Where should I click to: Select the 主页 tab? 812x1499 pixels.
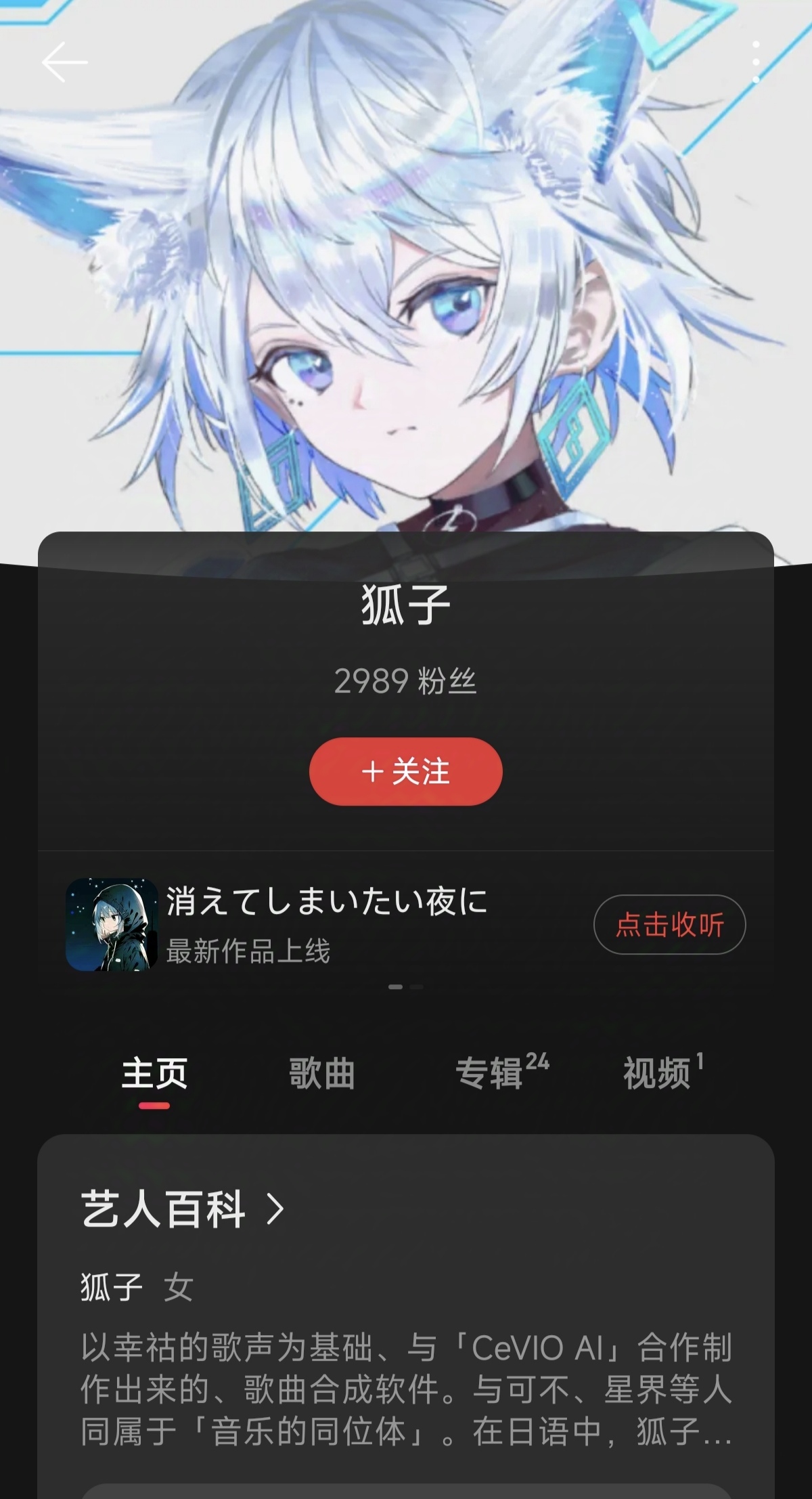154,1073
